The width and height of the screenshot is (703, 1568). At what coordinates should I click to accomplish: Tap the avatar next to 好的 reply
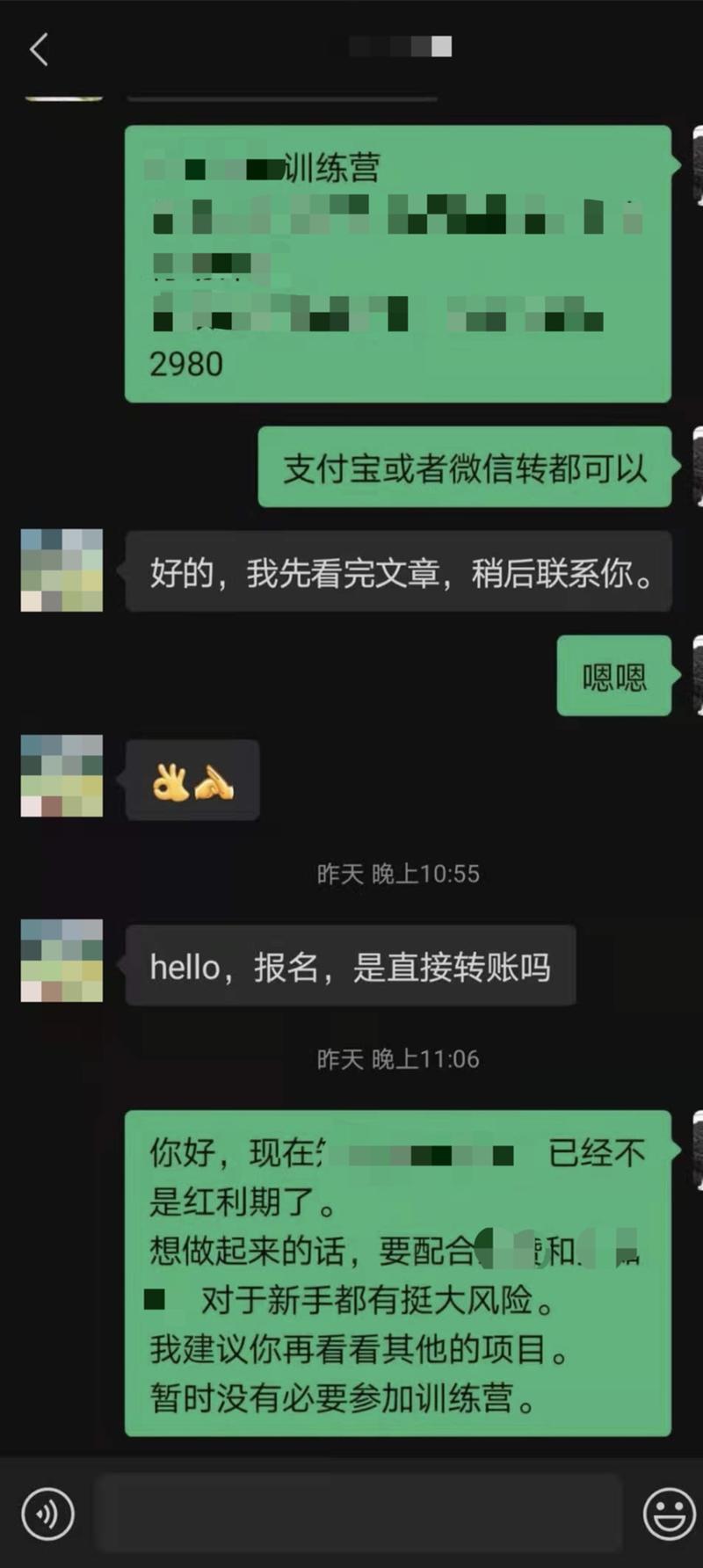coord(61,571)
